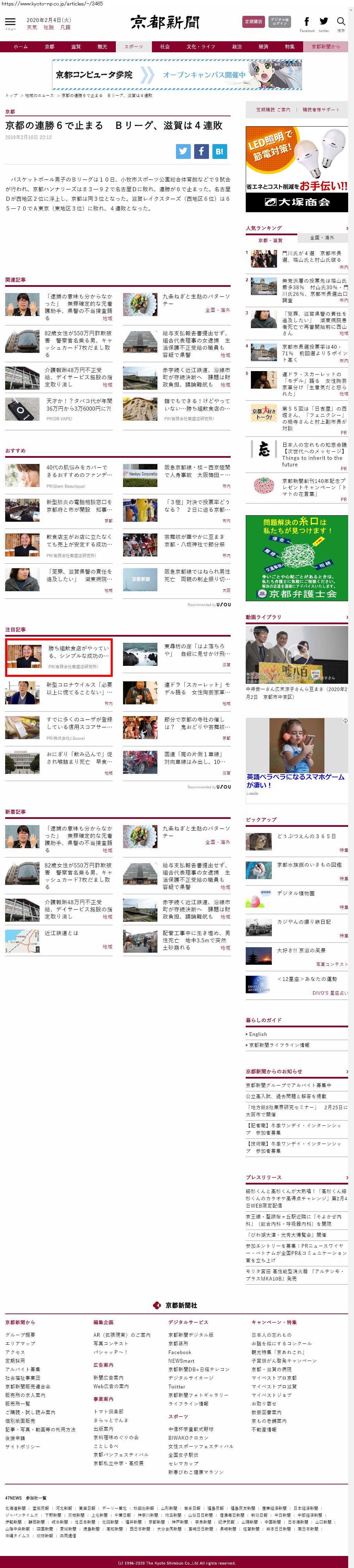The width and height of the screenshot is (354, 1568).
Task: Open the 近江鉄道とは article
Action: [62, 932]
